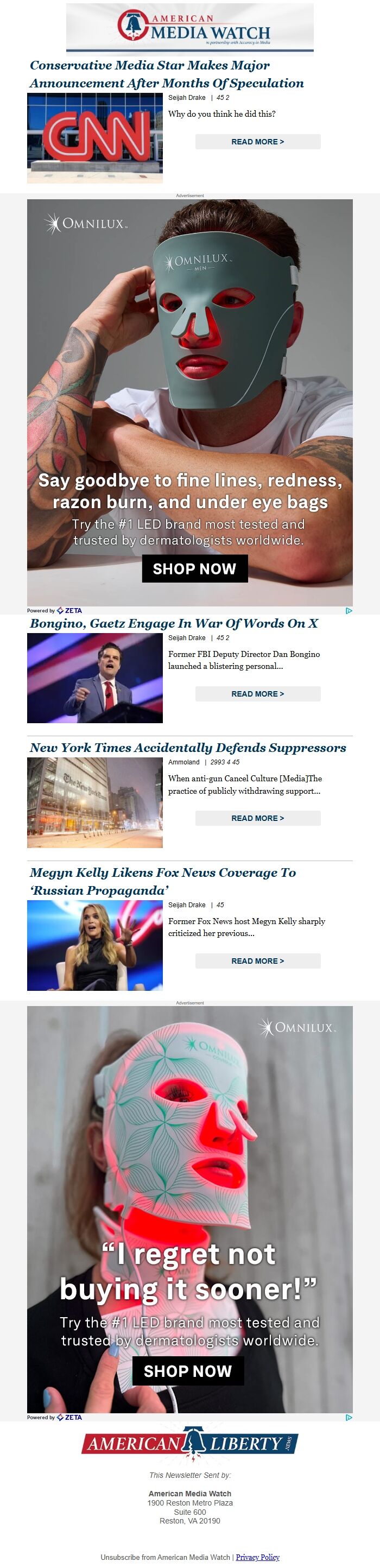
Task: Tap Read More under the CNN story
Action: [x=258, y=142]
